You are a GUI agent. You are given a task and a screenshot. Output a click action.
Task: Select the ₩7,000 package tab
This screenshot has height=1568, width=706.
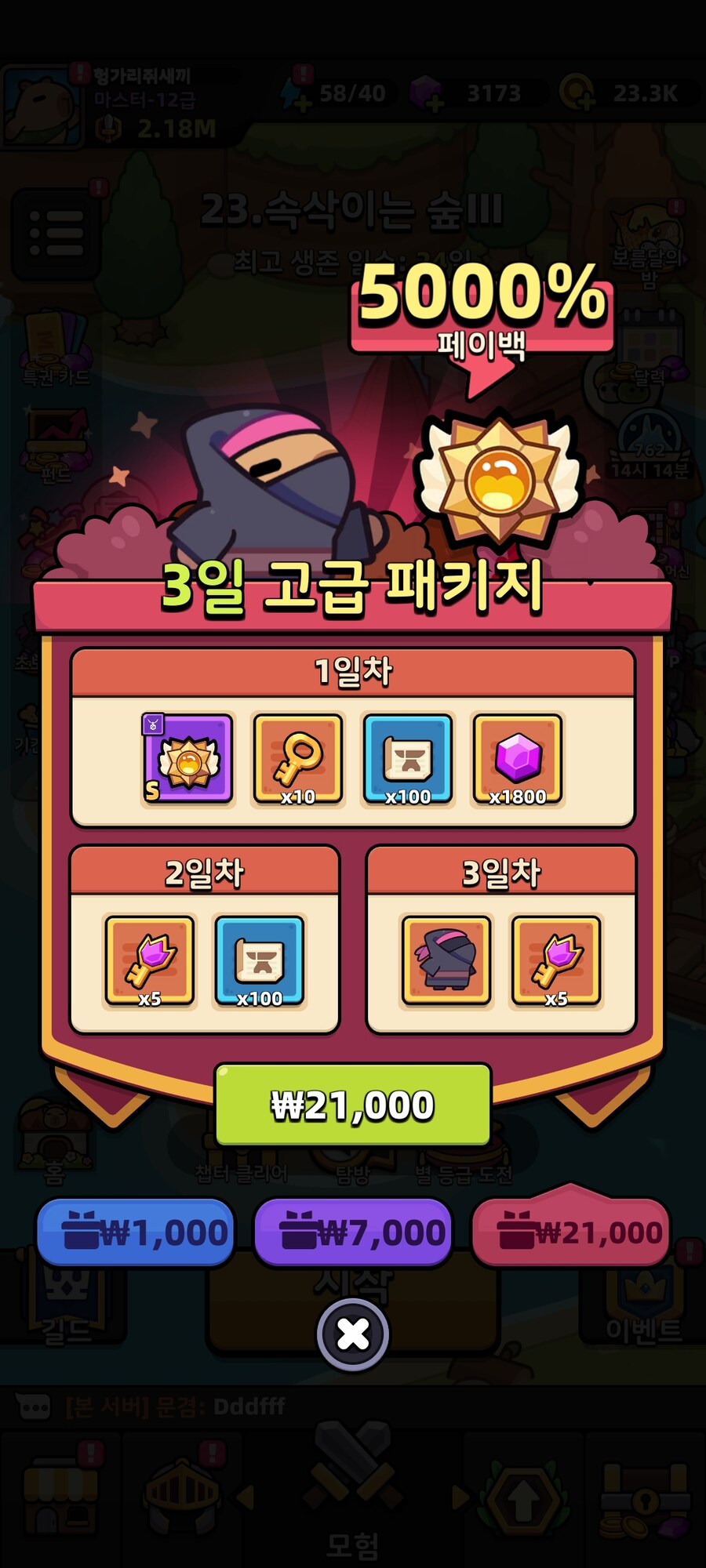(x=353, y=1232)
